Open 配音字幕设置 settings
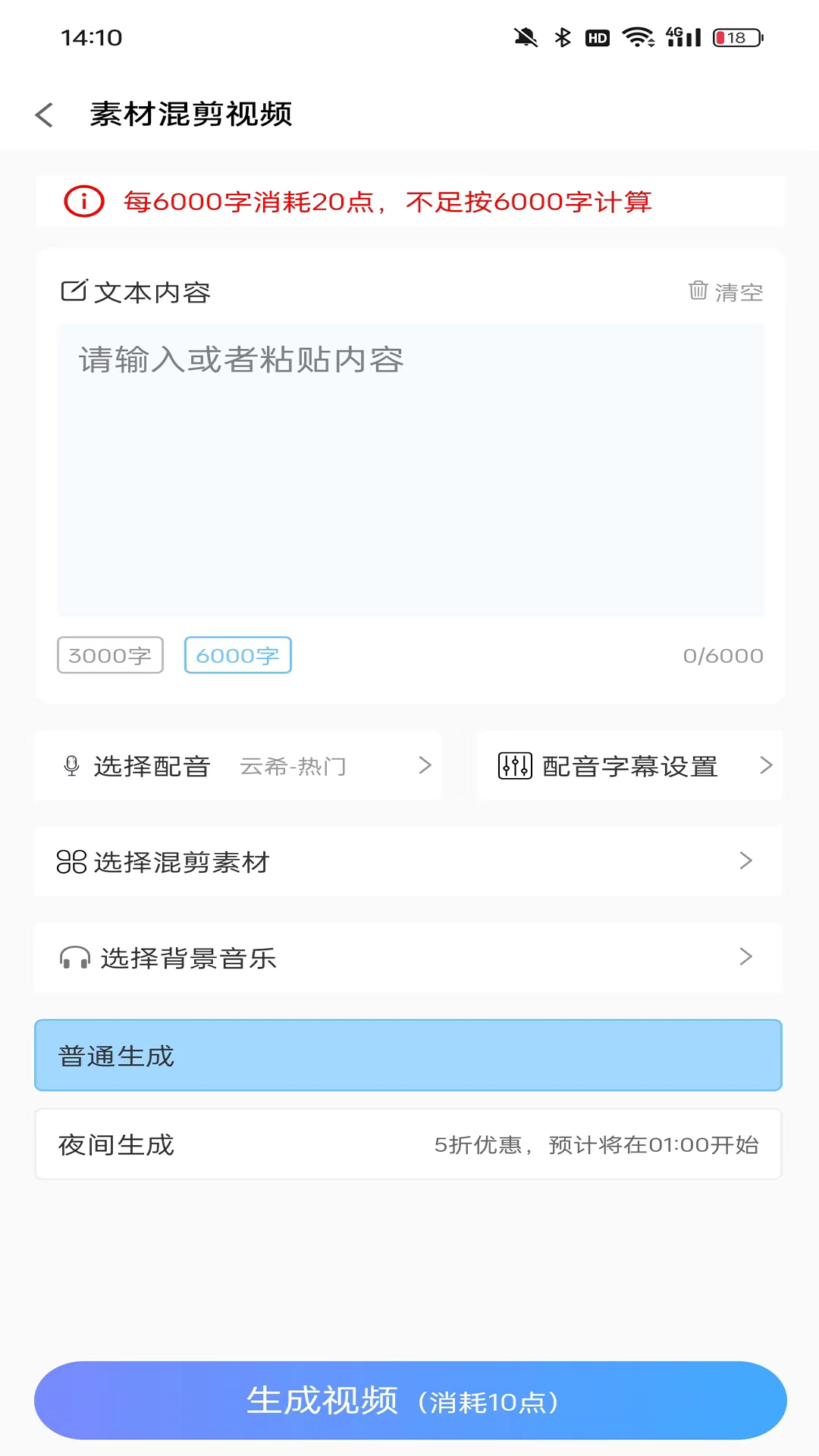819x1456 pixels. point(629,766)
